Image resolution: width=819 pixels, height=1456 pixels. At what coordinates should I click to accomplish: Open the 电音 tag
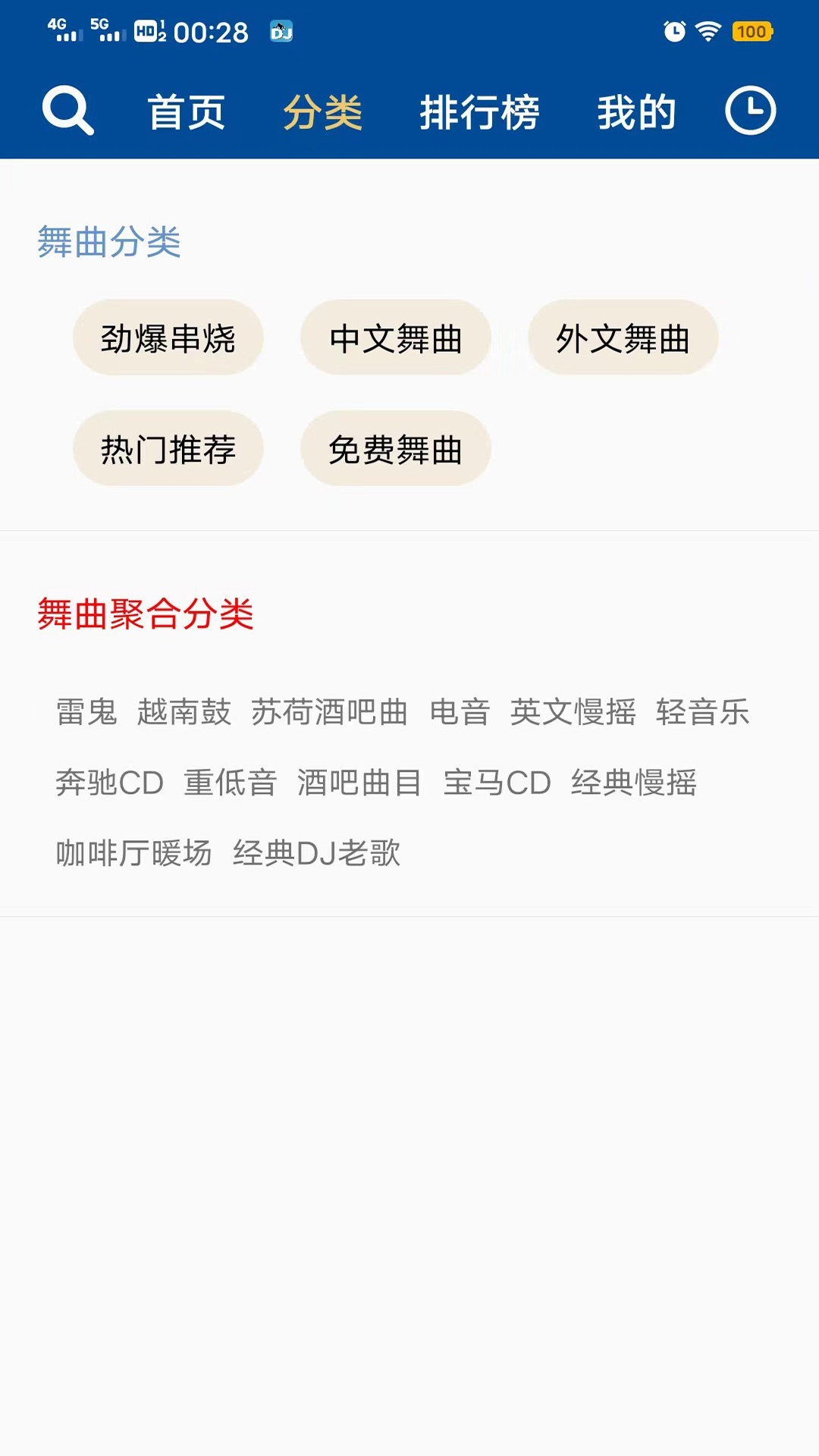(461, 711)
